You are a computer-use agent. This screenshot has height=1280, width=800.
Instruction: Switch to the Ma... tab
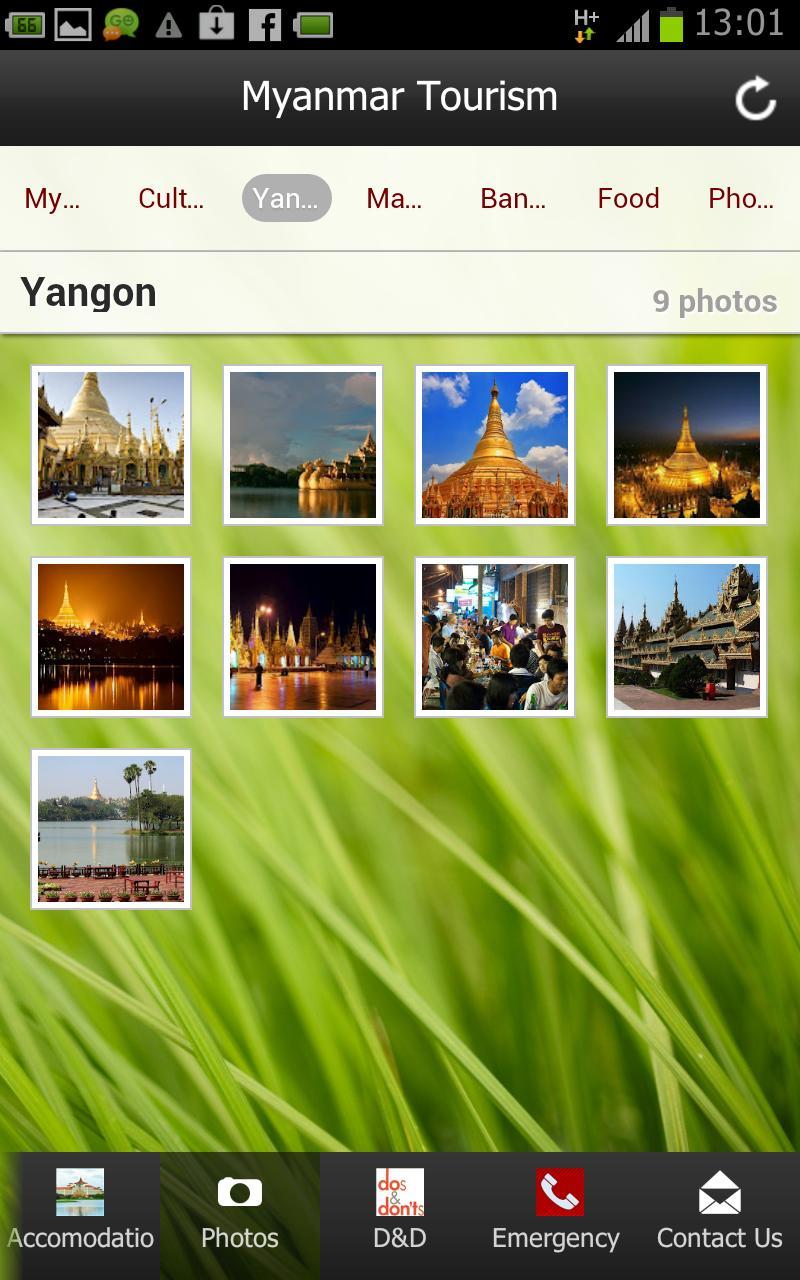(x=393, y=198)
